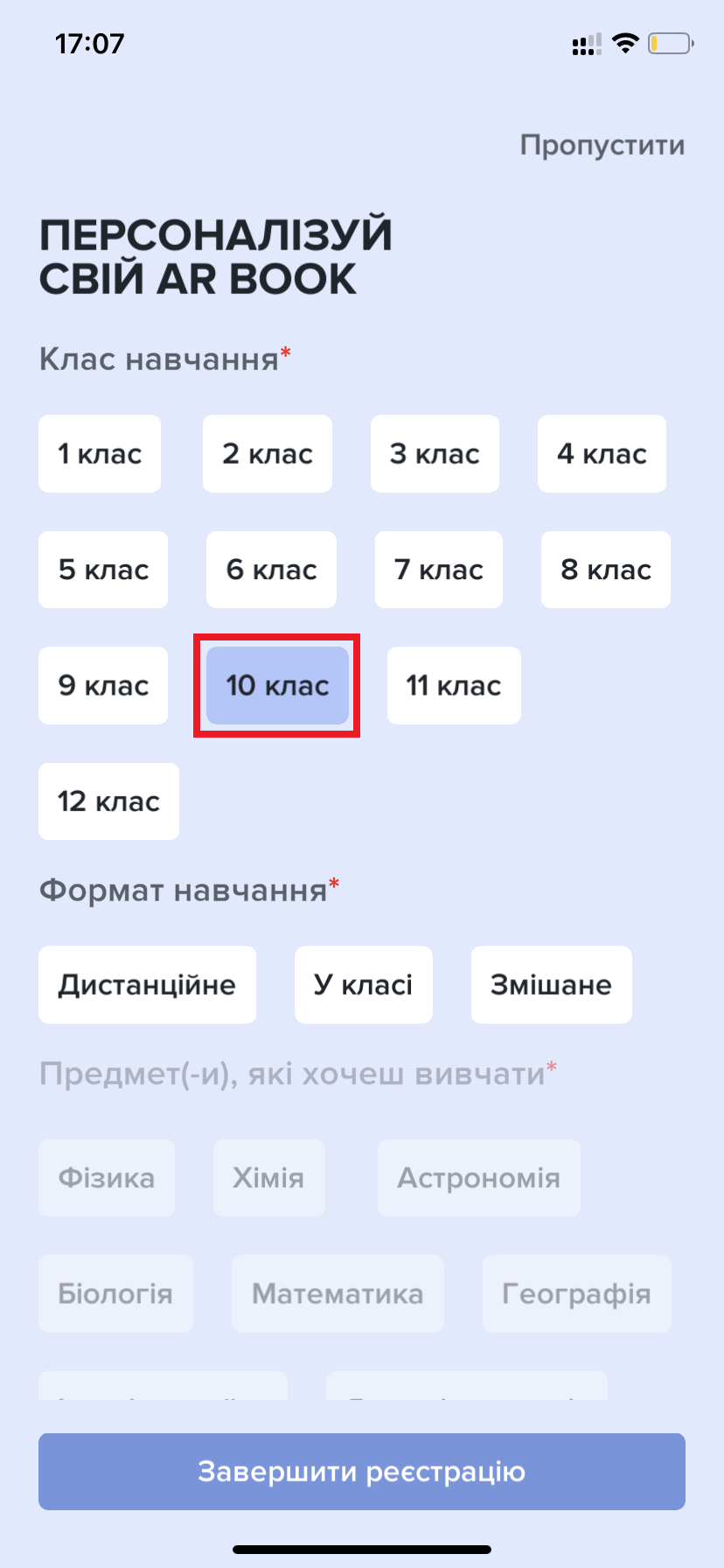
Task: Tap Пропустити to skip personalization
Action: click(602, 145)
